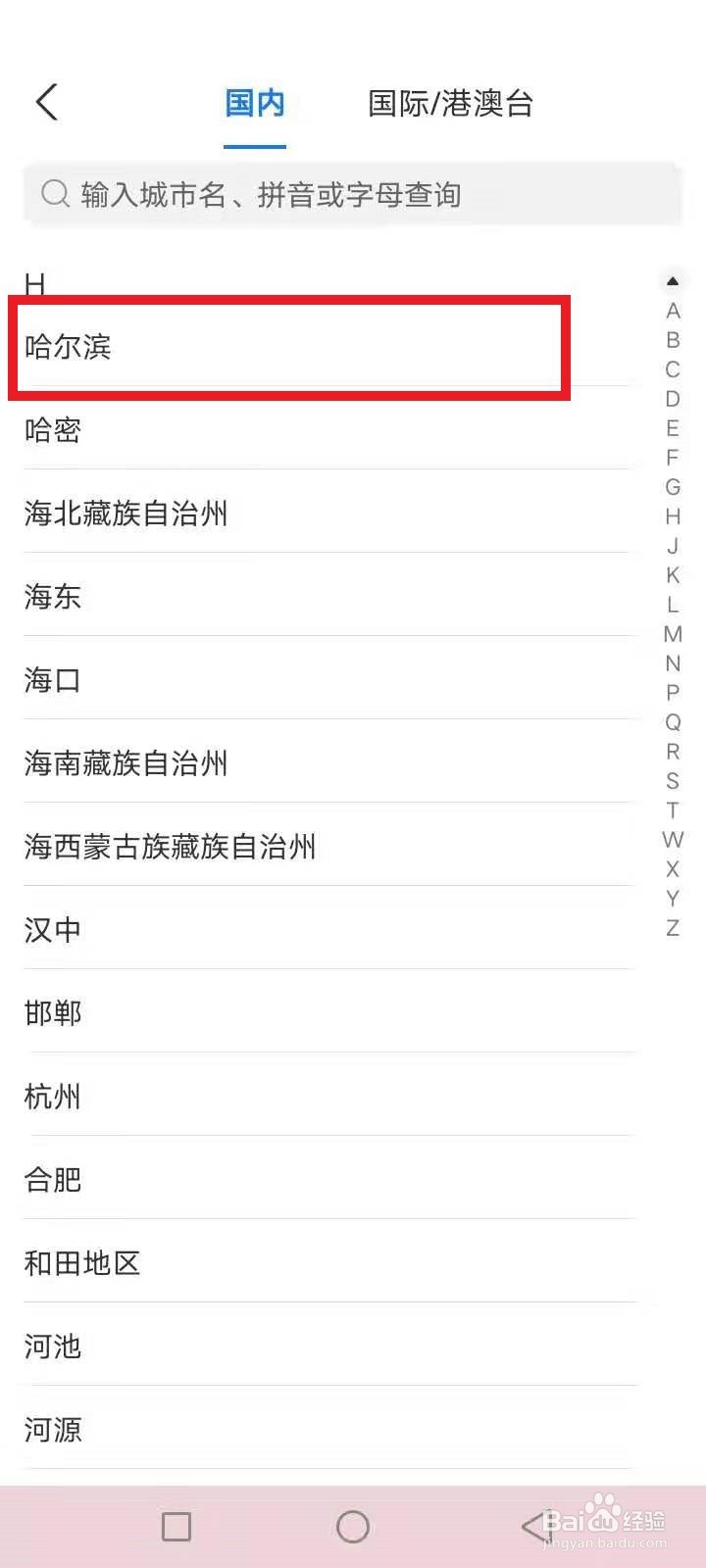Screen dimensions: 706x1568
Task: Click the magnifier icon in search bar
Action: coord(55,195)
